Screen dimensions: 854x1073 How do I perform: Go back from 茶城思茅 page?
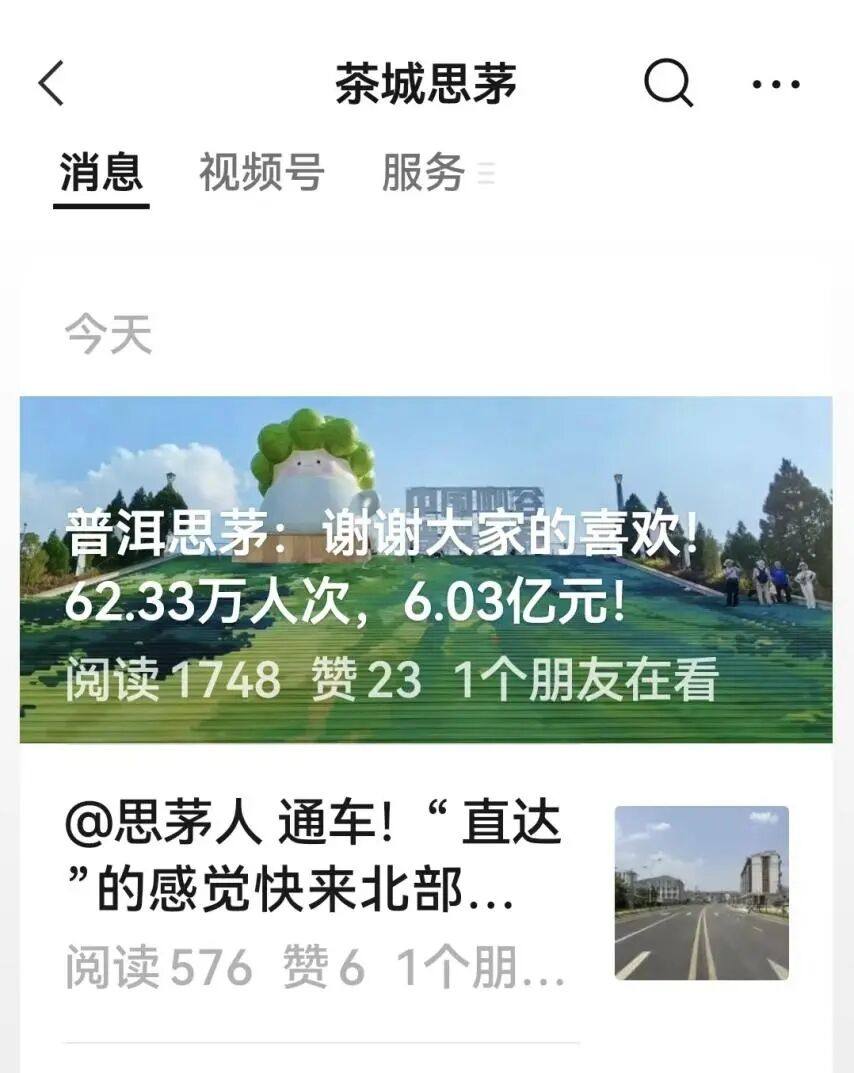[x=52, y=83]
